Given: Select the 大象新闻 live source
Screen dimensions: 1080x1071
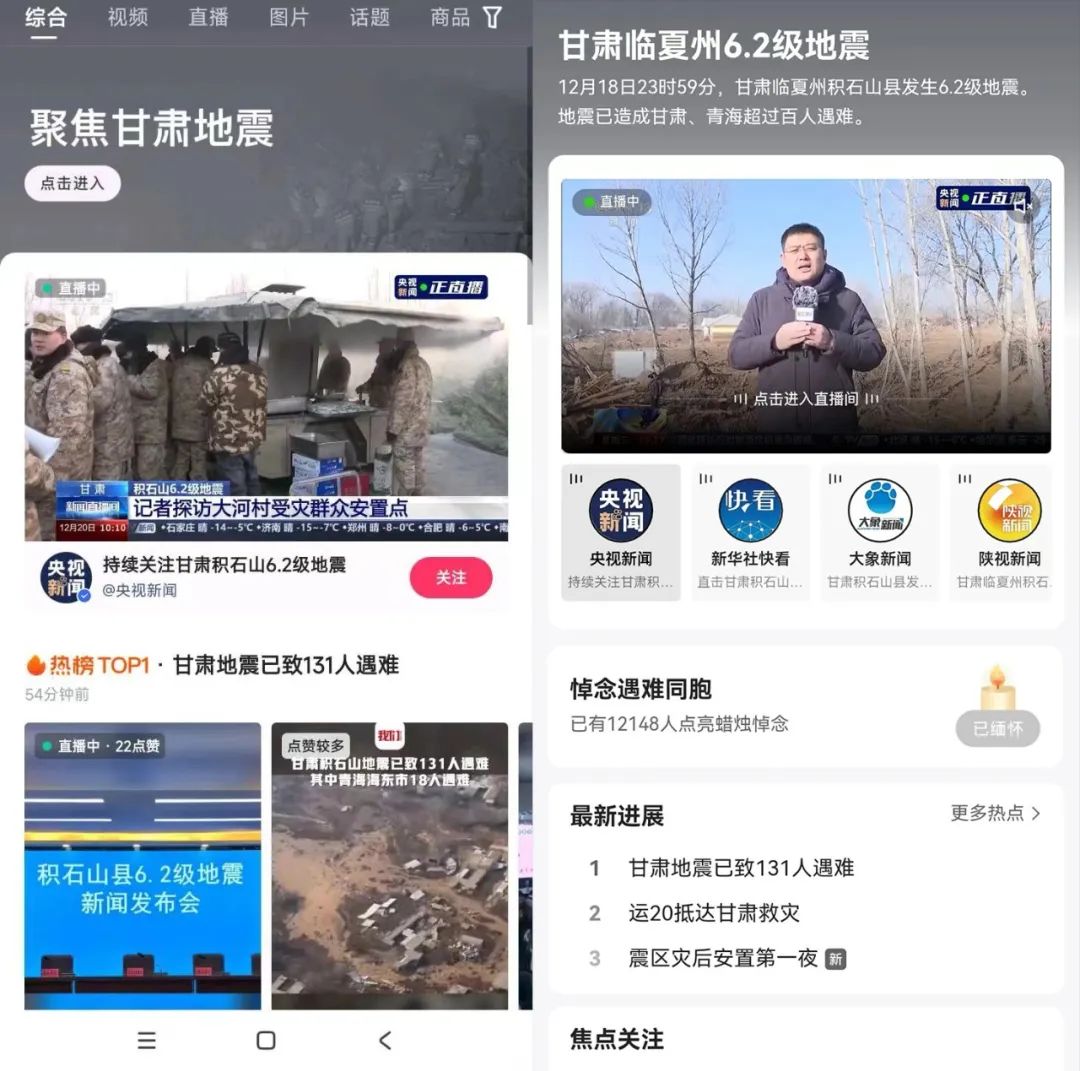Looking at the screenshot, I should [880, 532].
